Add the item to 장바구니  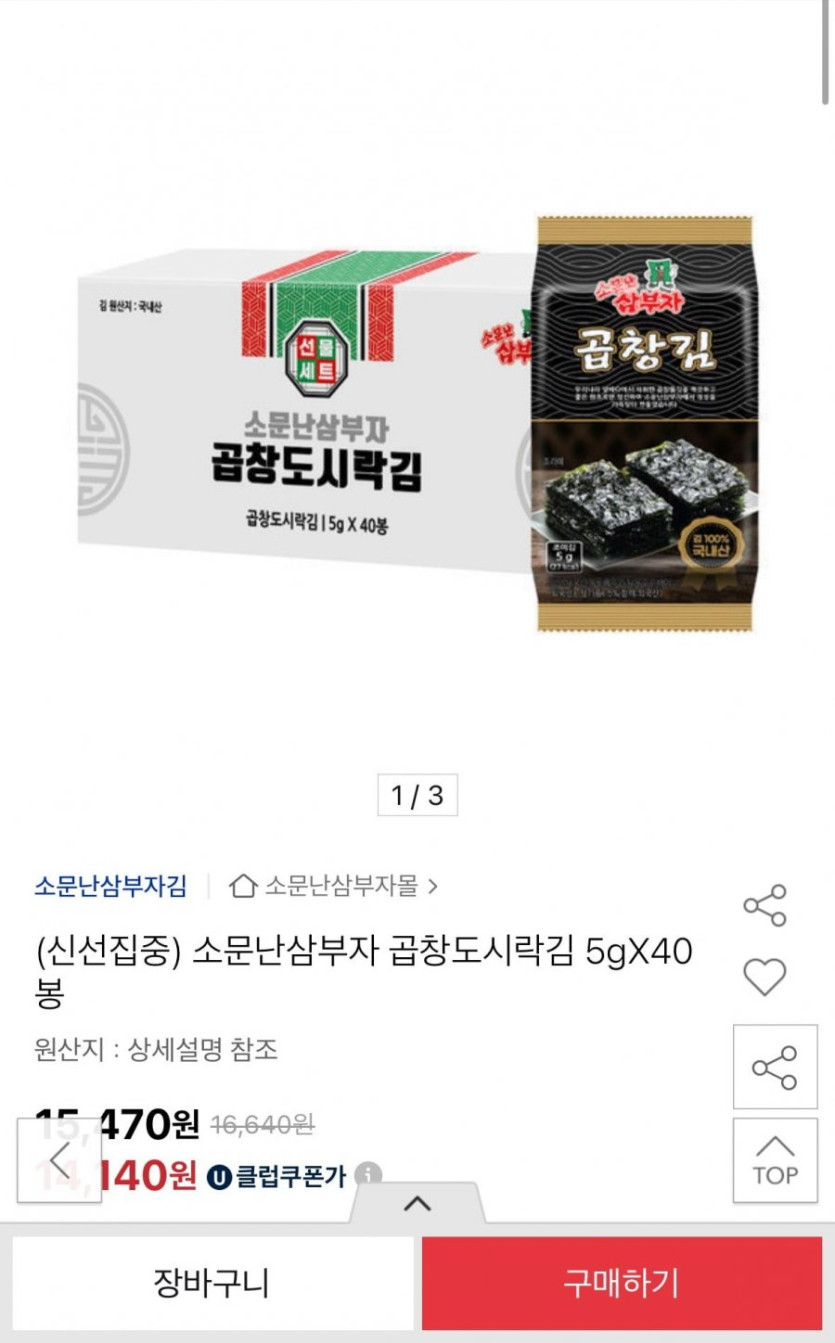point(212,1283)
